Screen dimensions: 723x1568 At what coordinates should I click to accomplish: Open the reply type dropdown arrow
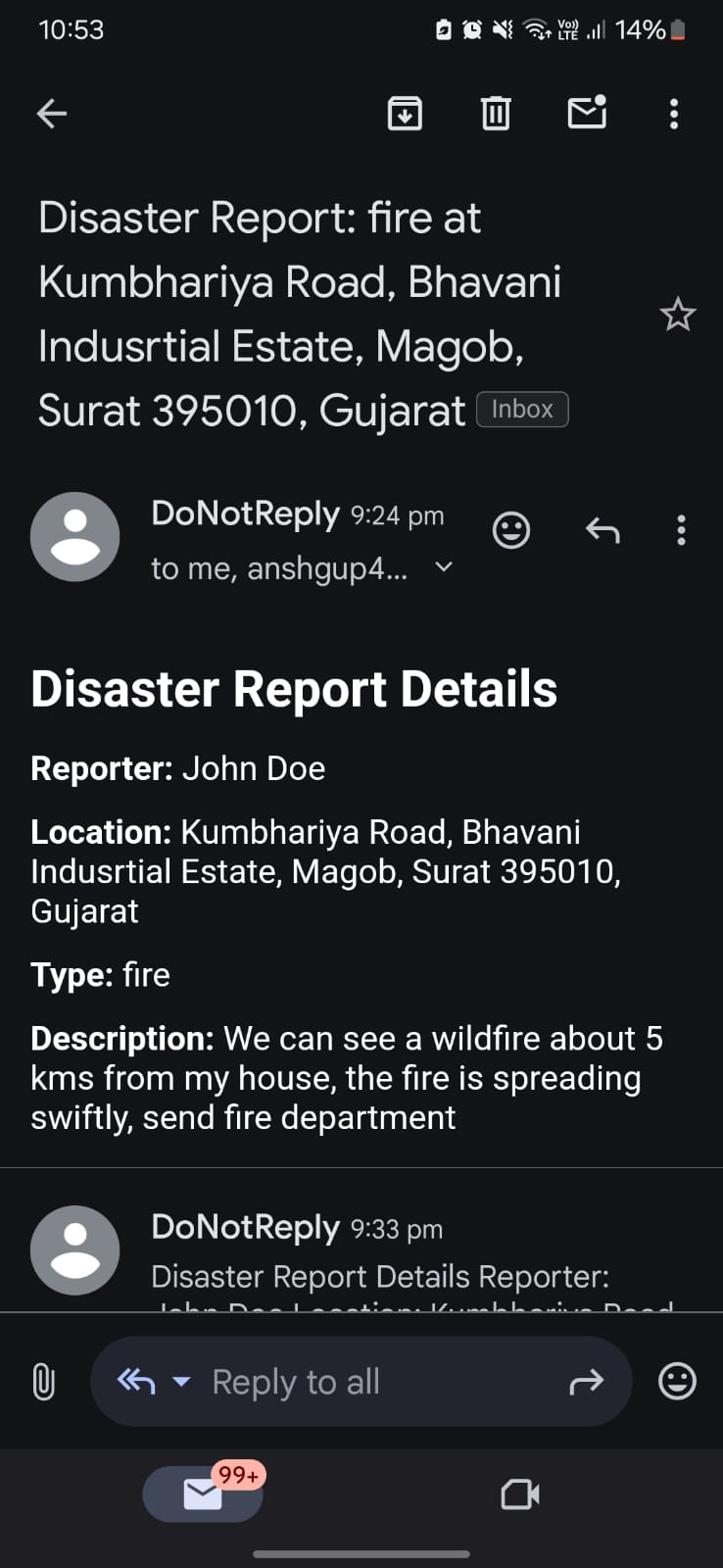(x=181, y=1382)
